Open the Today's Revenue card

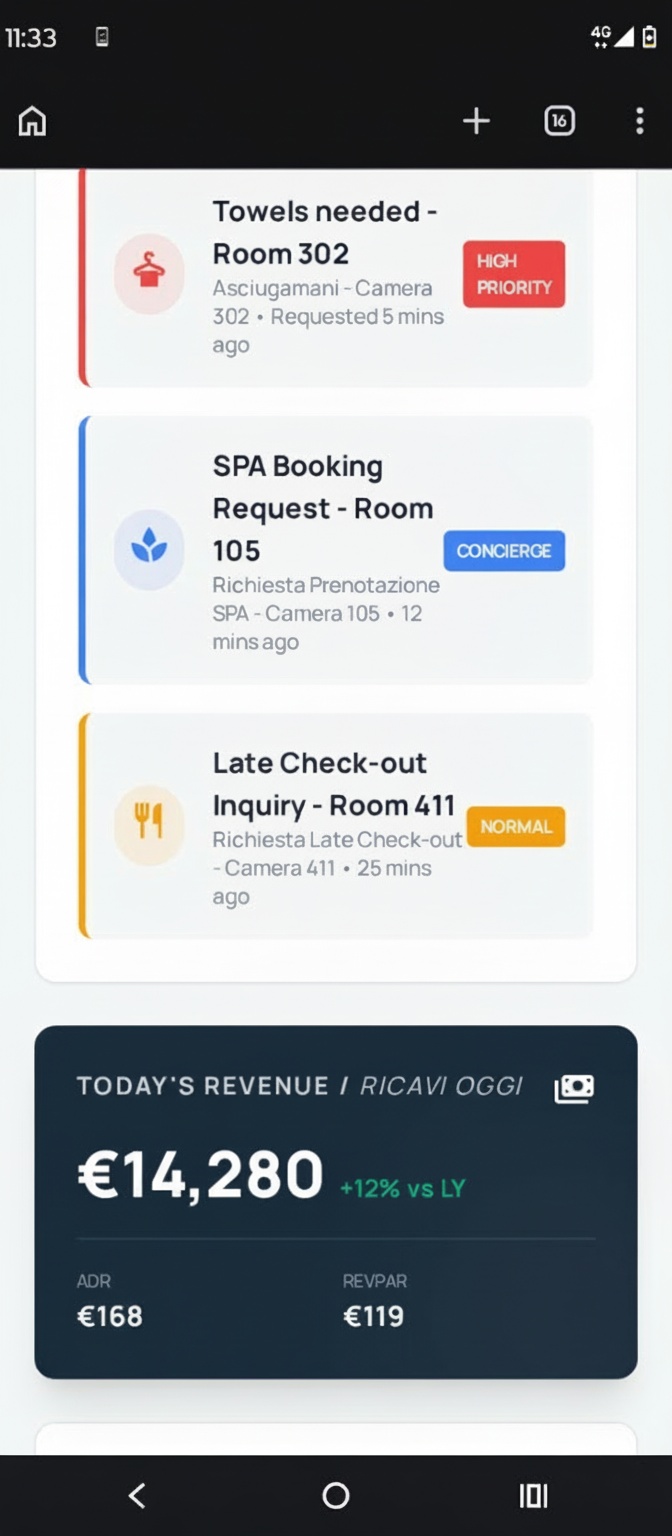[336, 1200]
